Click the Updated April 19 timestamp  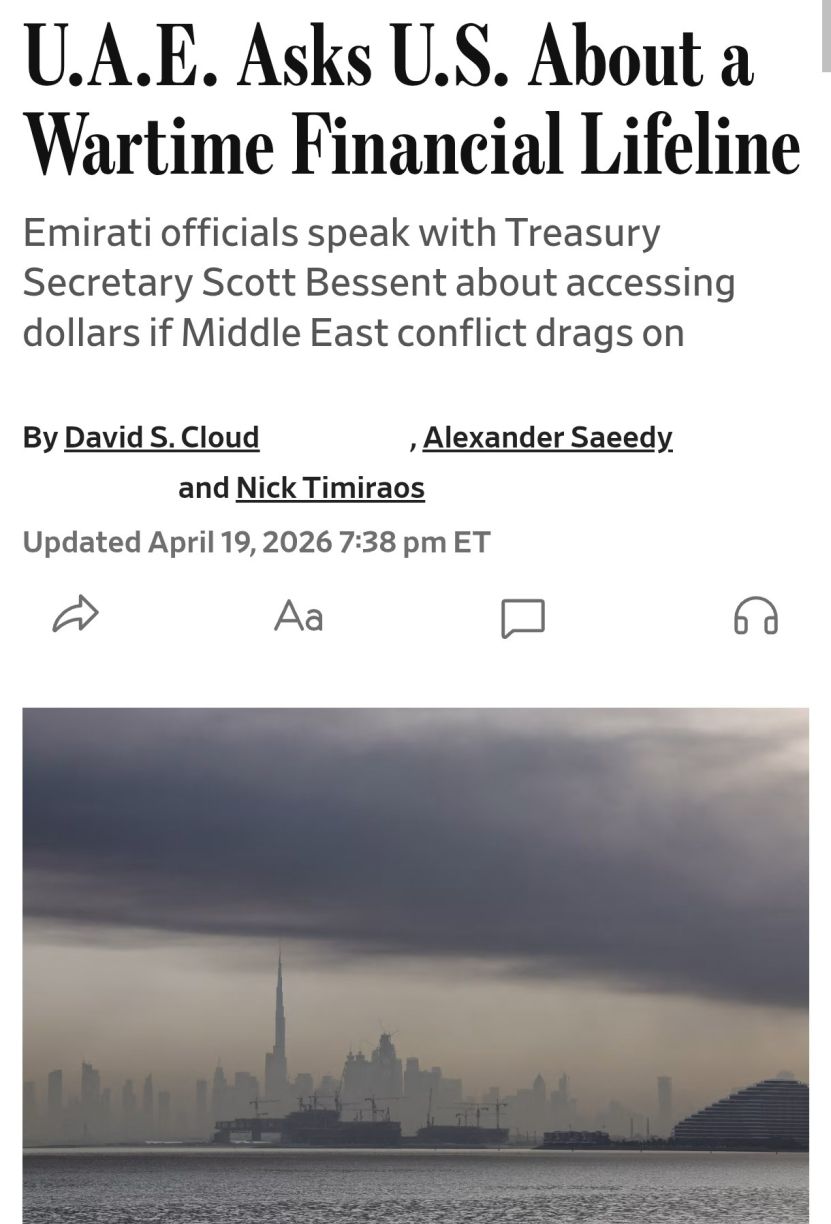coord(256,543)
